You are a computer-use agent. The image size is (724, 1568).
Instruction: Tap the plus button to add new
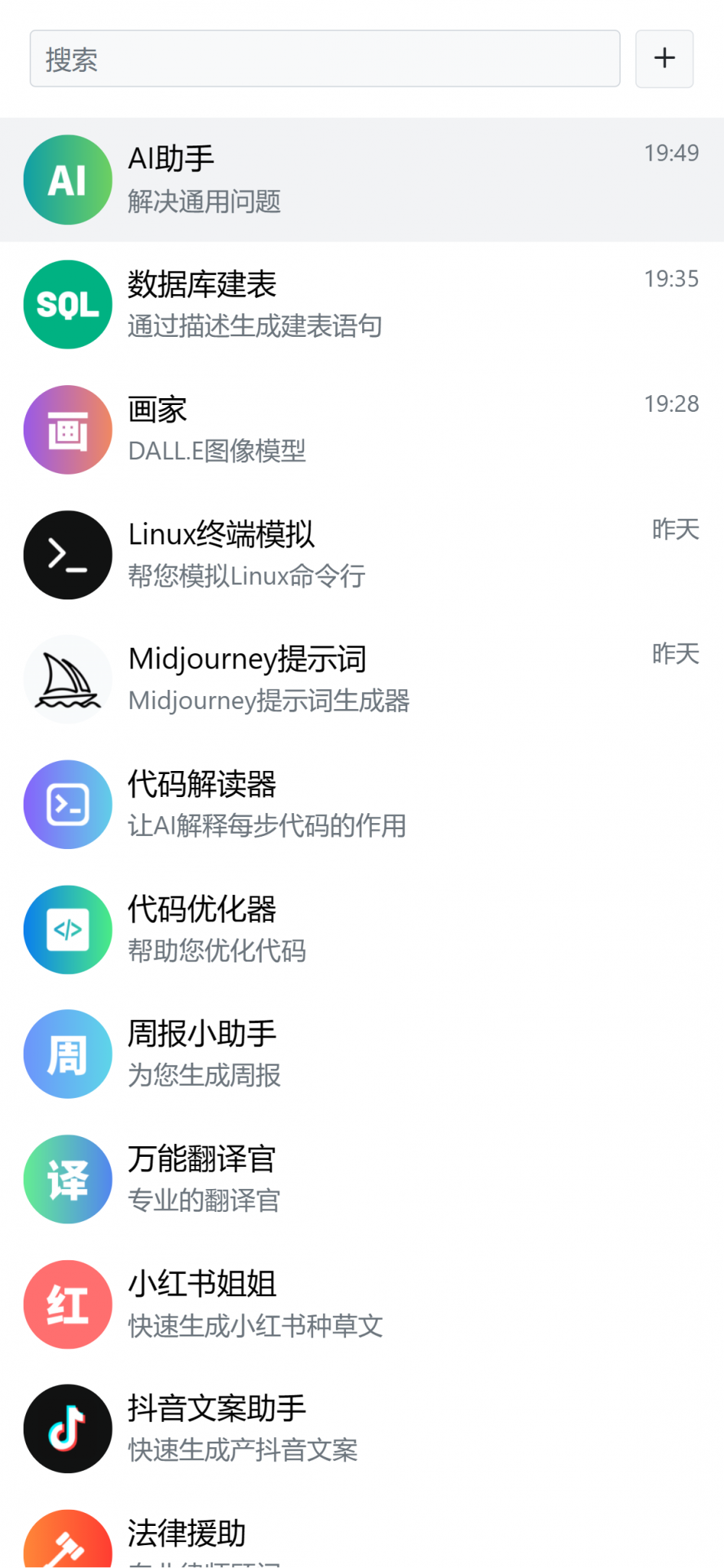(664, 59)
